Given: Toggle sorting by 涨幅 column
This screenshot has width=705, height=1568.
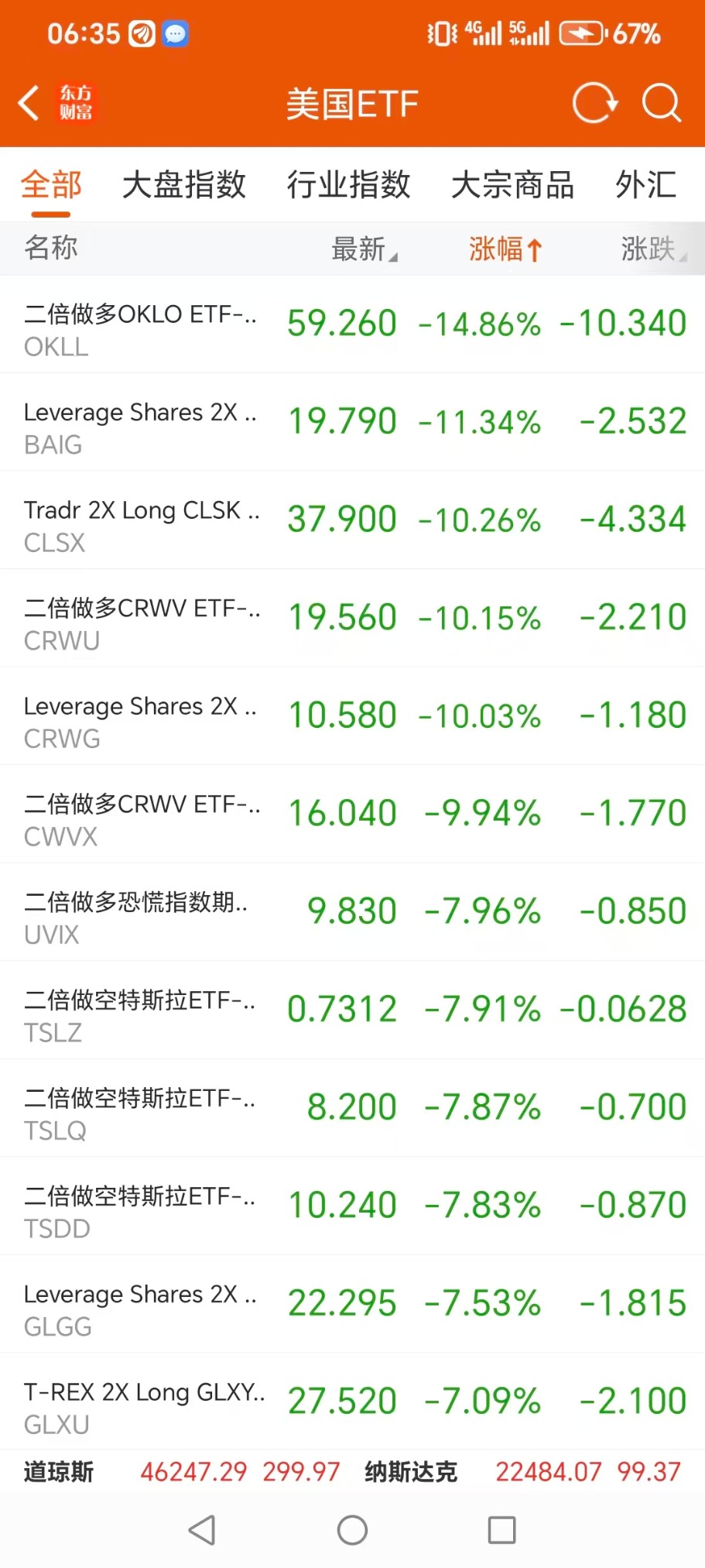Looking at the screenshot, I should [x=505, y=249].
